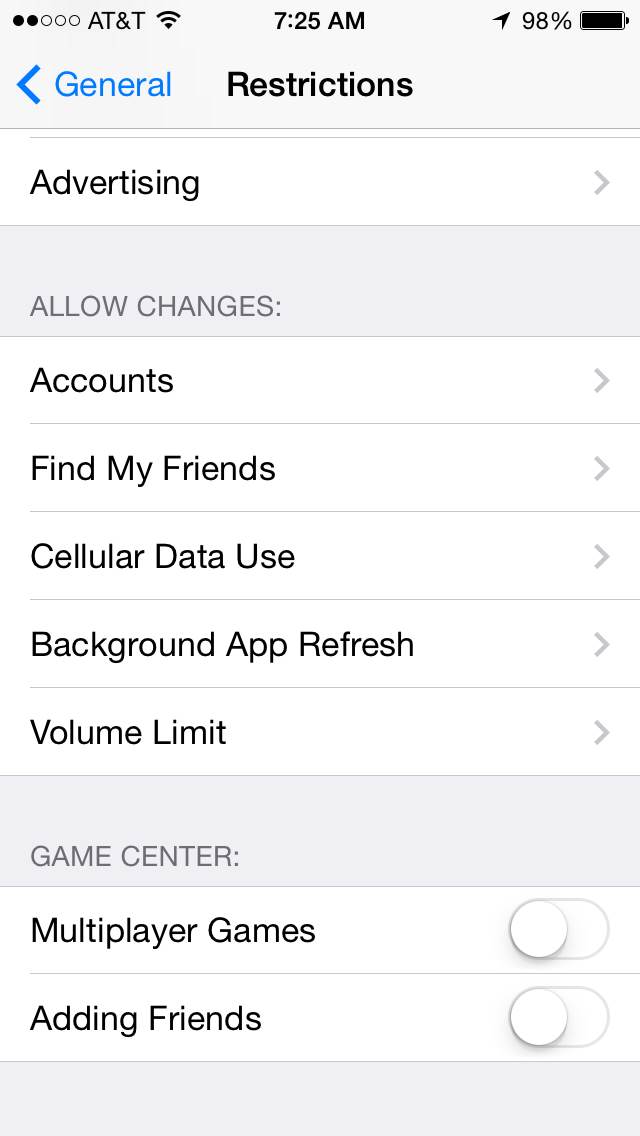Open Find My Friends restrictions

pos(320,468)
